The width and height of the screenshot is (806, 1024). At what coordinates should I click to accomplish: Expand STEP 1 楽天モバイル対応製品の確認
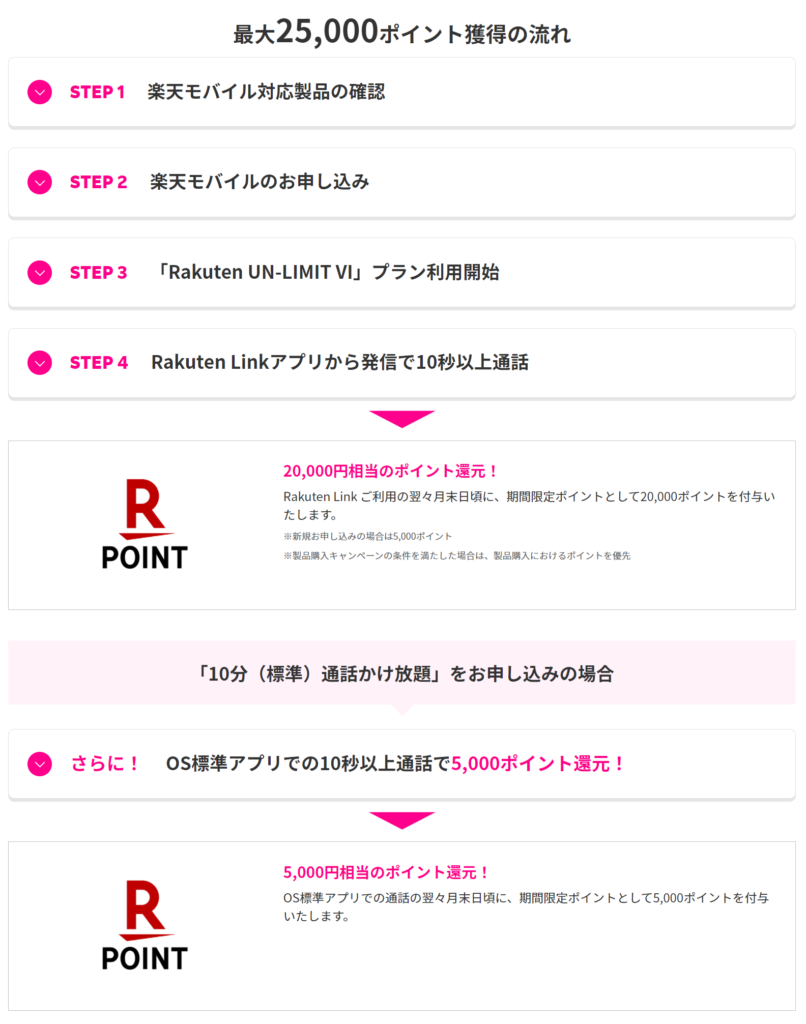pos(40,92)
